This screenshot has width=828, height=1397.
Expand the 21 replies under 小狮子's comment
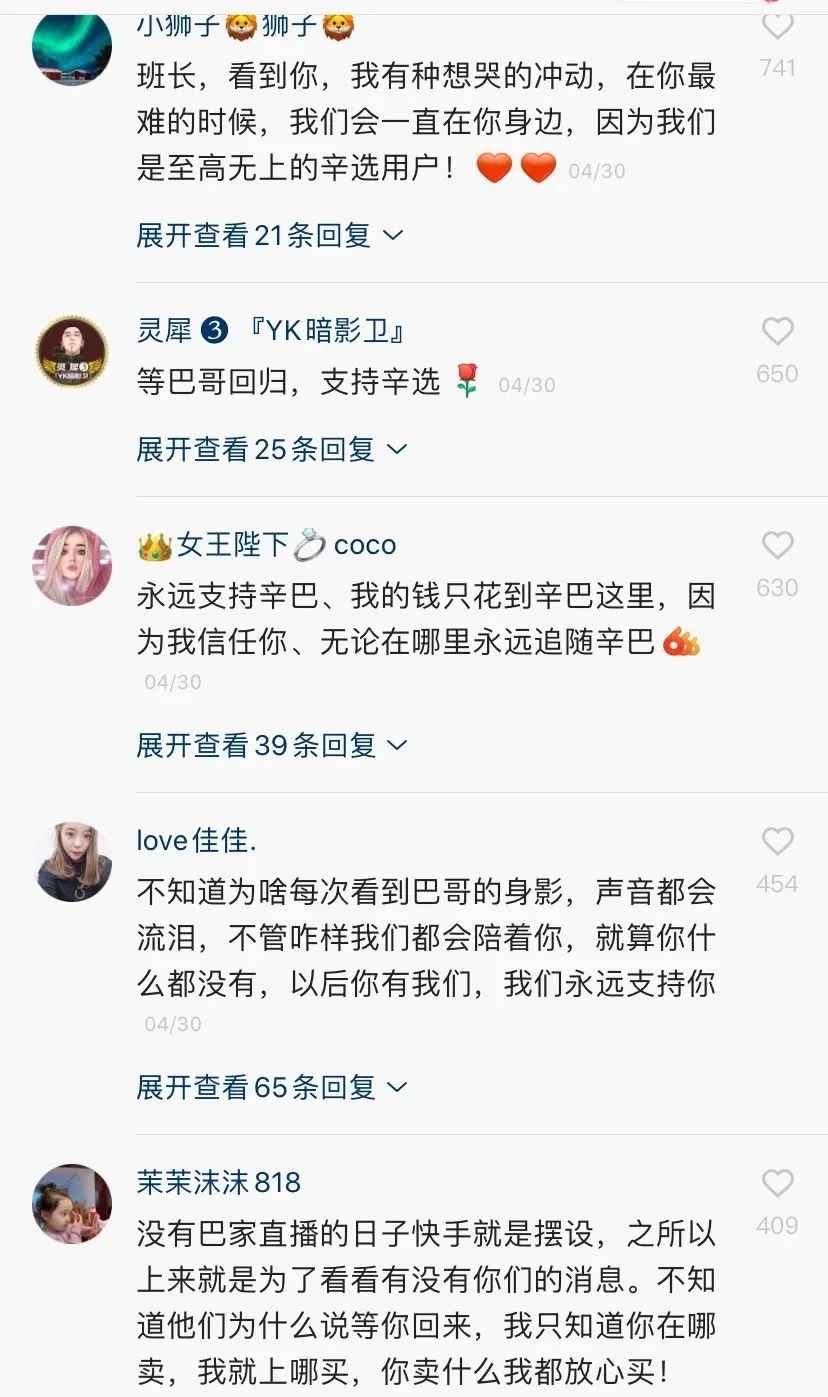pyautogui.click(x=270, y=236)
